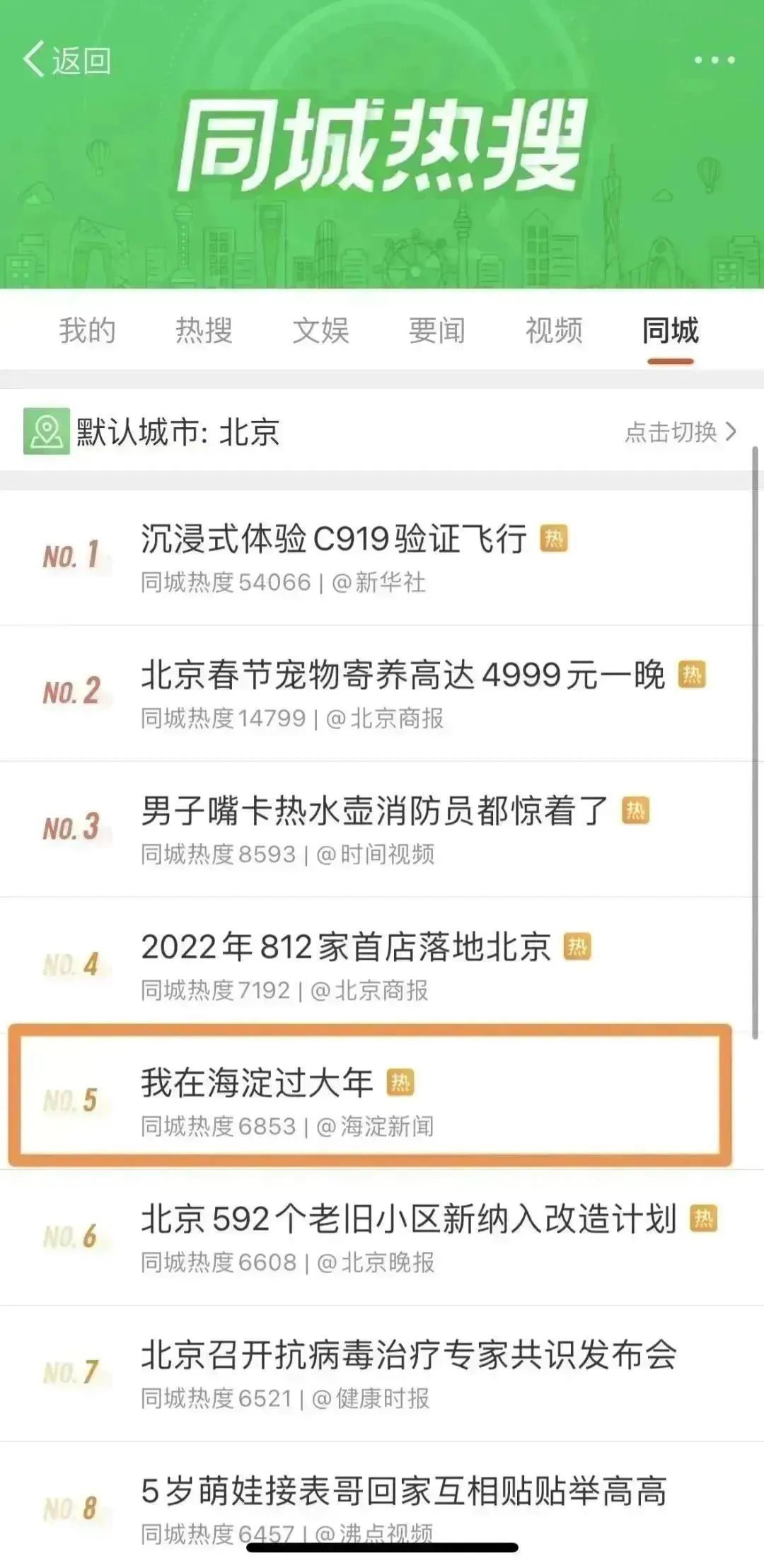
Task: Open 5岁萌娃接表哥回家互相贴贴举高高 topic
Action: coord(403,1490)
